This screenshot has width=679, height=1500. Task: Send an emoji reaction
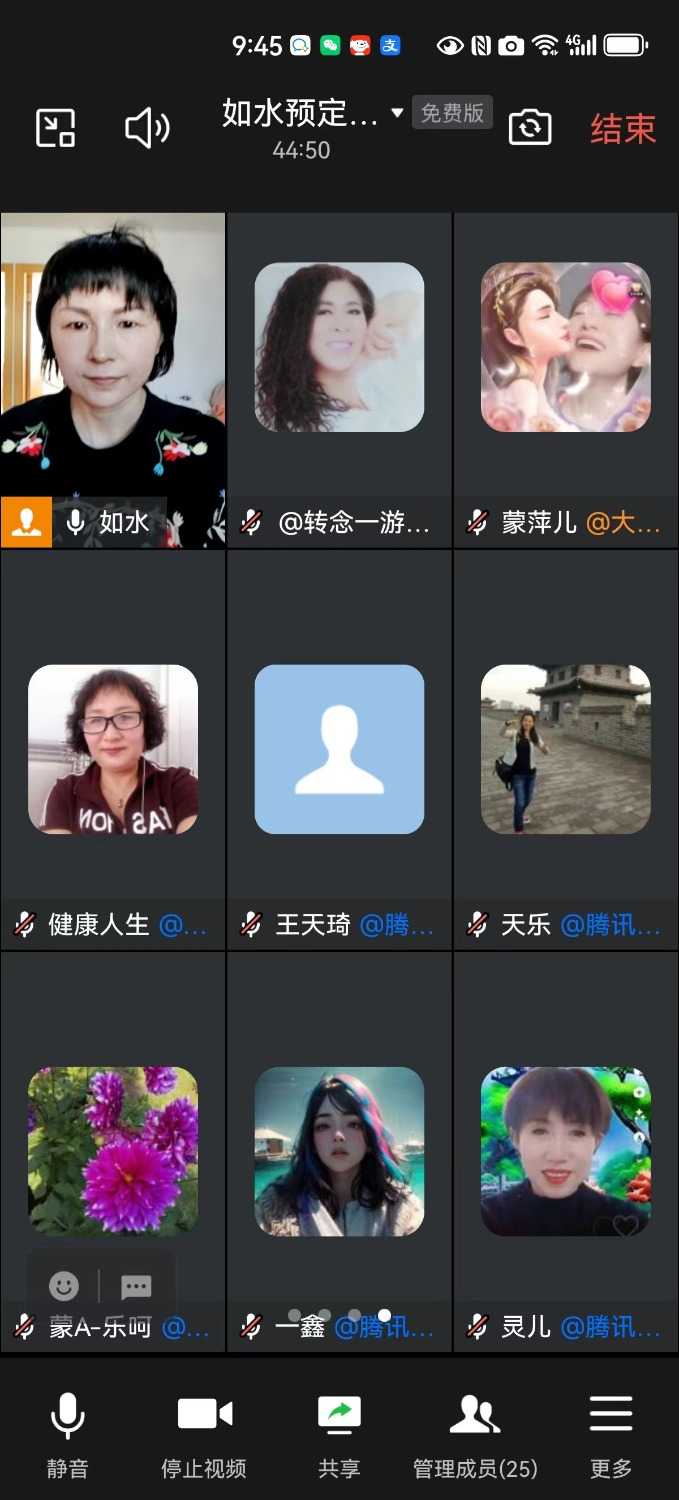[x=64, y=1286]
